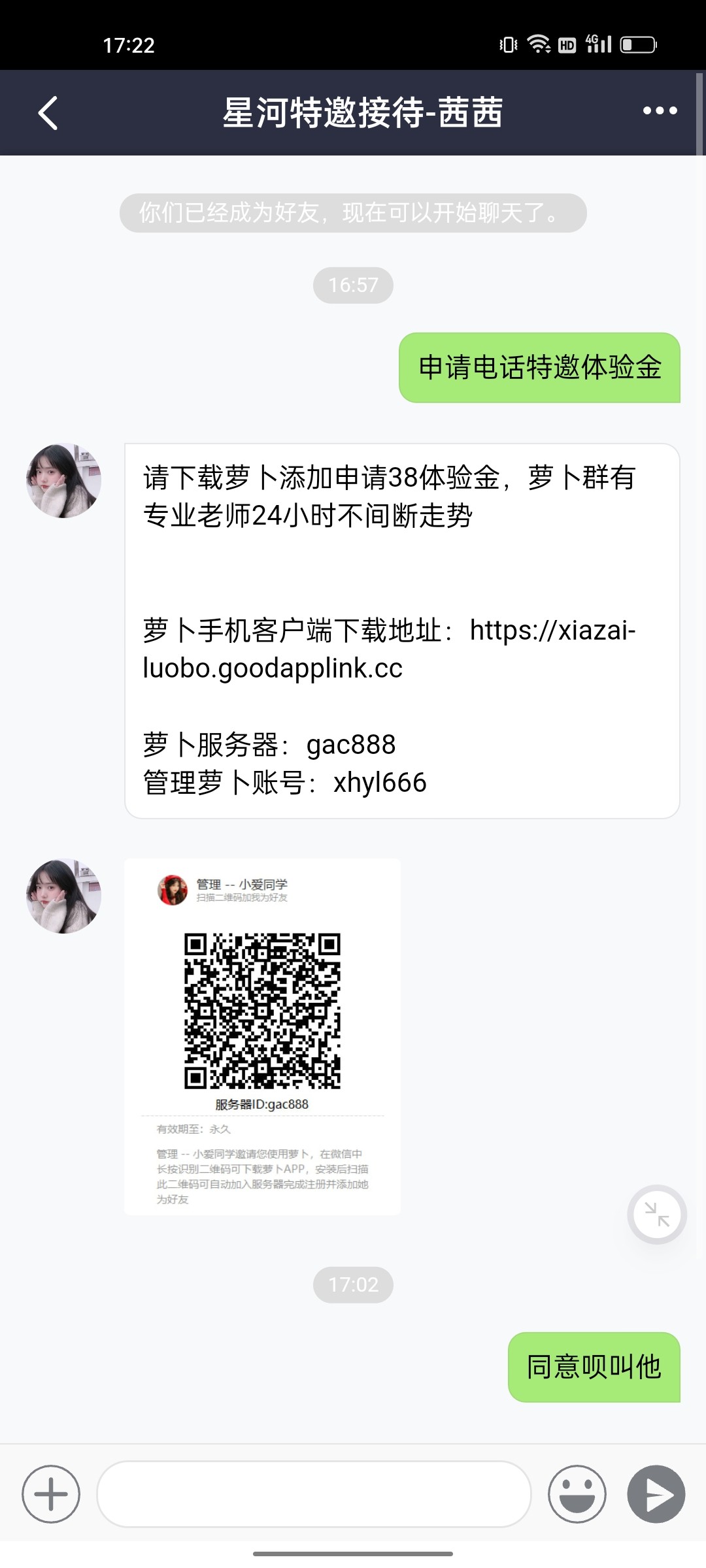Open the QR code image message

[x=262, y=1036]
